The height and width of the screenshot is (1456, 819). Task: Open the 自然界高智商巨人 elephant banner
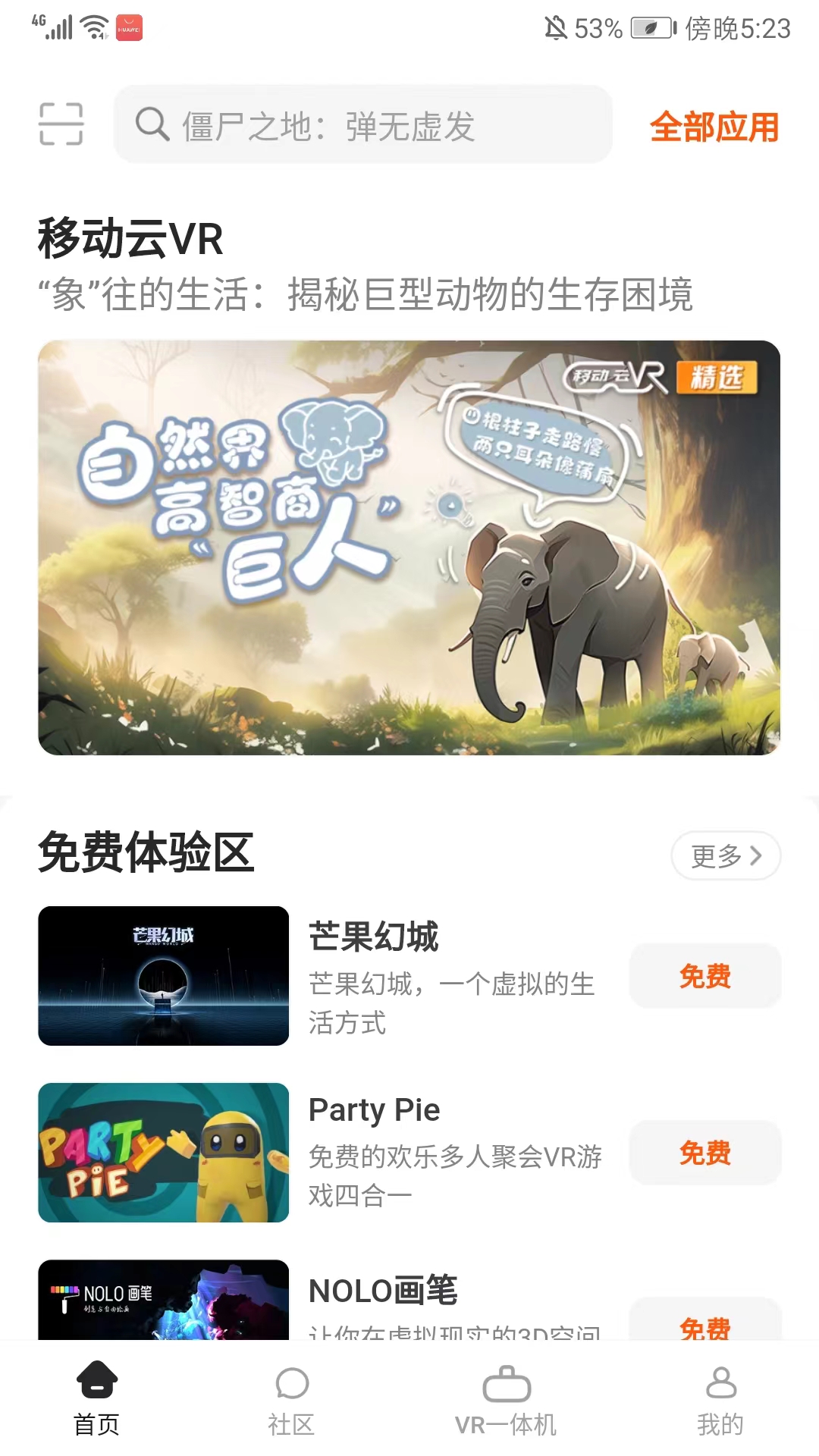click(x=409, y=547)
